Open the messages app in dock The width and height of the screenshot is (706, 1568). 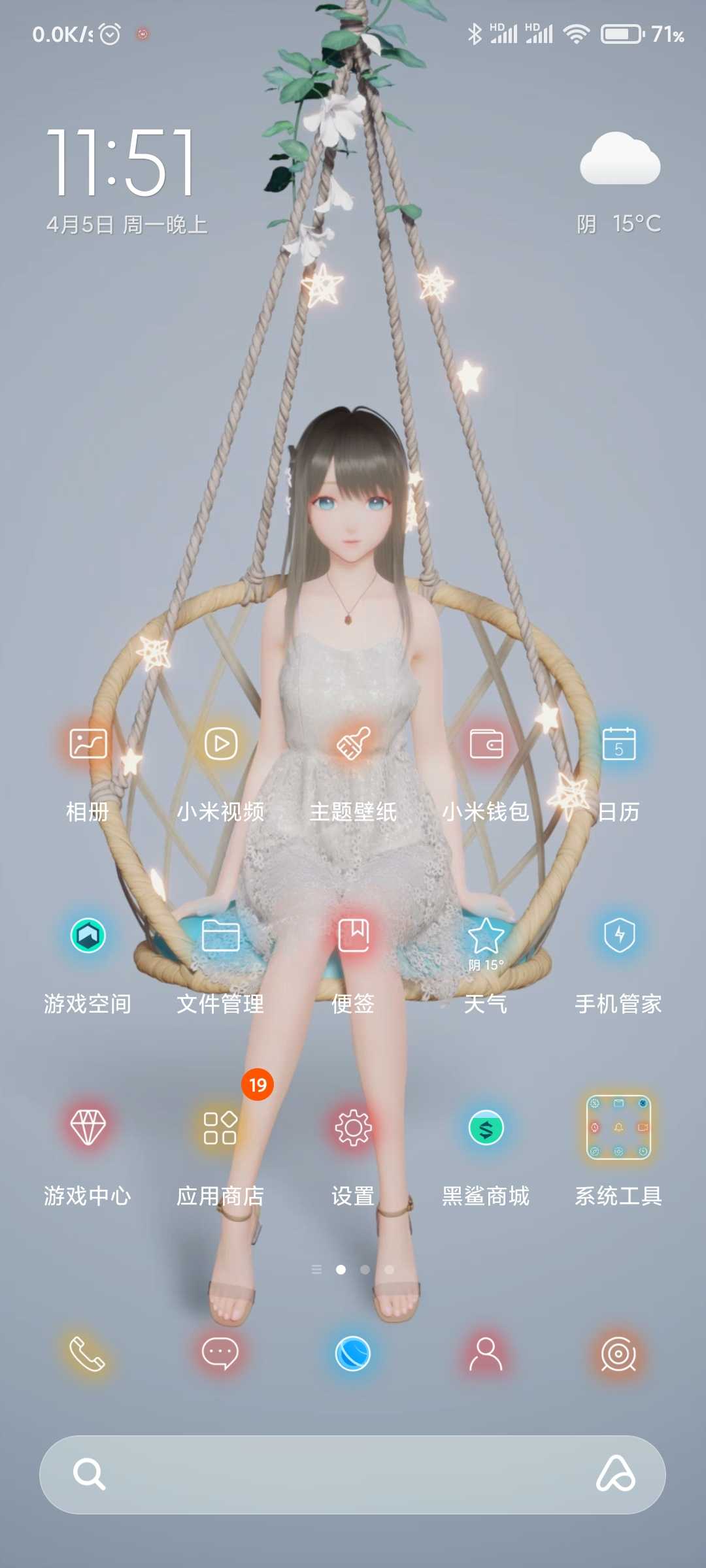(221, 1354)
